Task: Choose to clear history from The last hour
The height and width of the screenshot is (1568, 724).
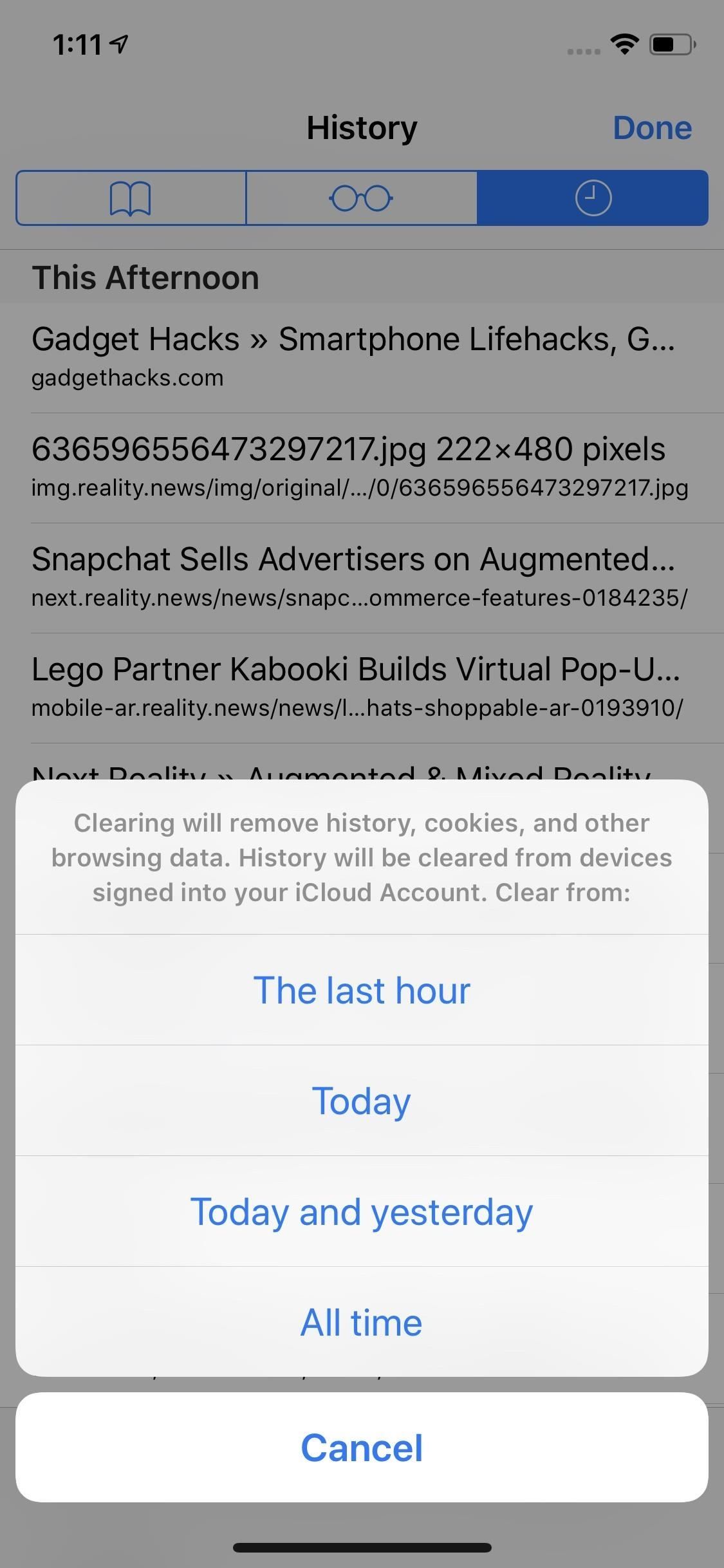Action: coord(362,990)
